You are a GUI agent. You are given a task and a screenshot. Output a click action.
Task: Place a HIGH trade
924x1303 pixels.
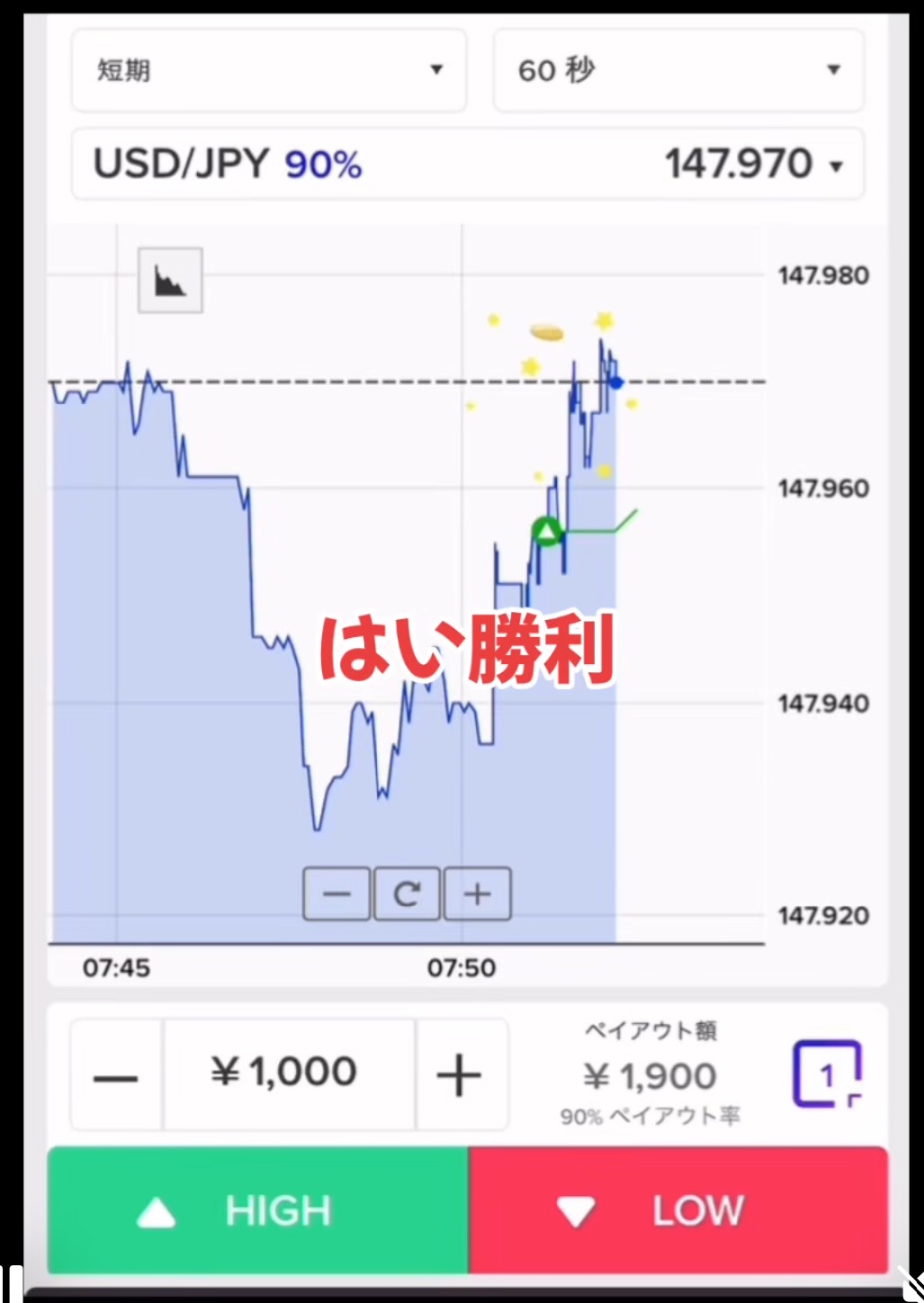coord(257,1210)
